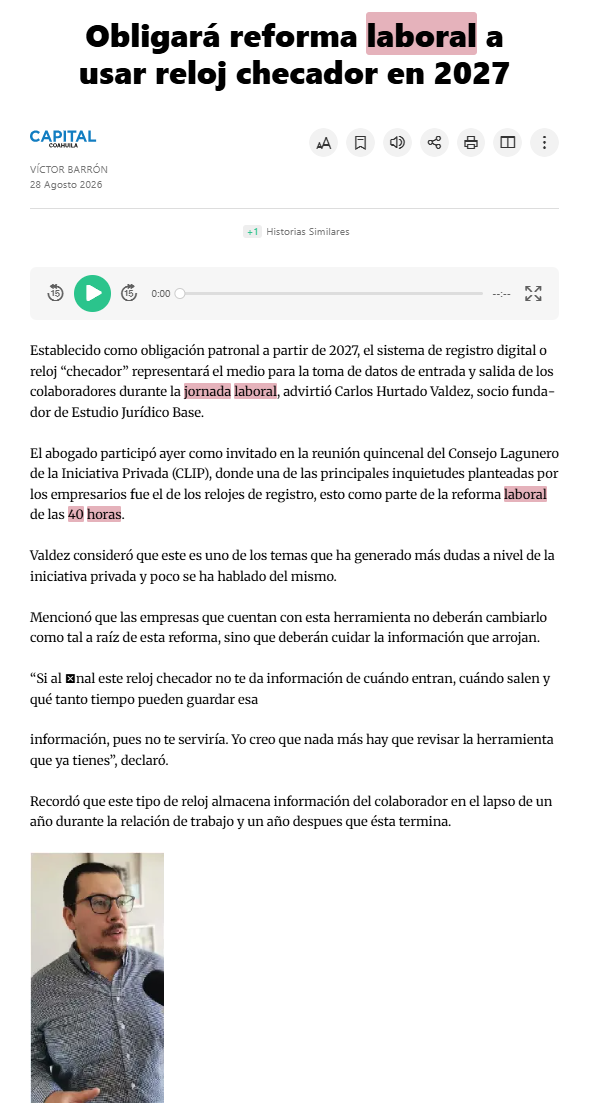This screenshot has height=1103, width=591.
Task: Rewind audio 15 seconds
Action: 56,293
